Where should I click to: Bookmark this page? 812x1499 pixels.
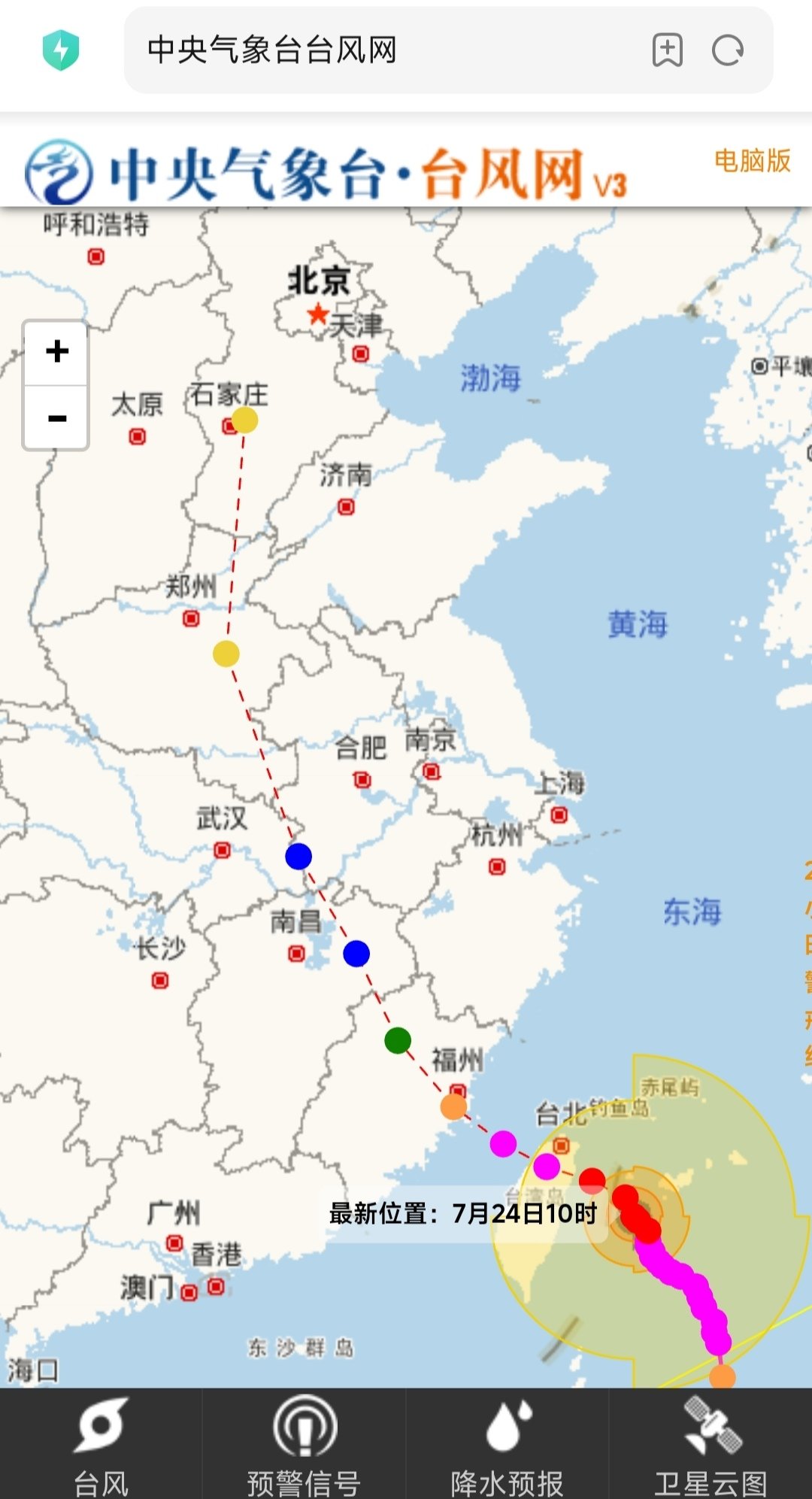click(x=667, y=50)
